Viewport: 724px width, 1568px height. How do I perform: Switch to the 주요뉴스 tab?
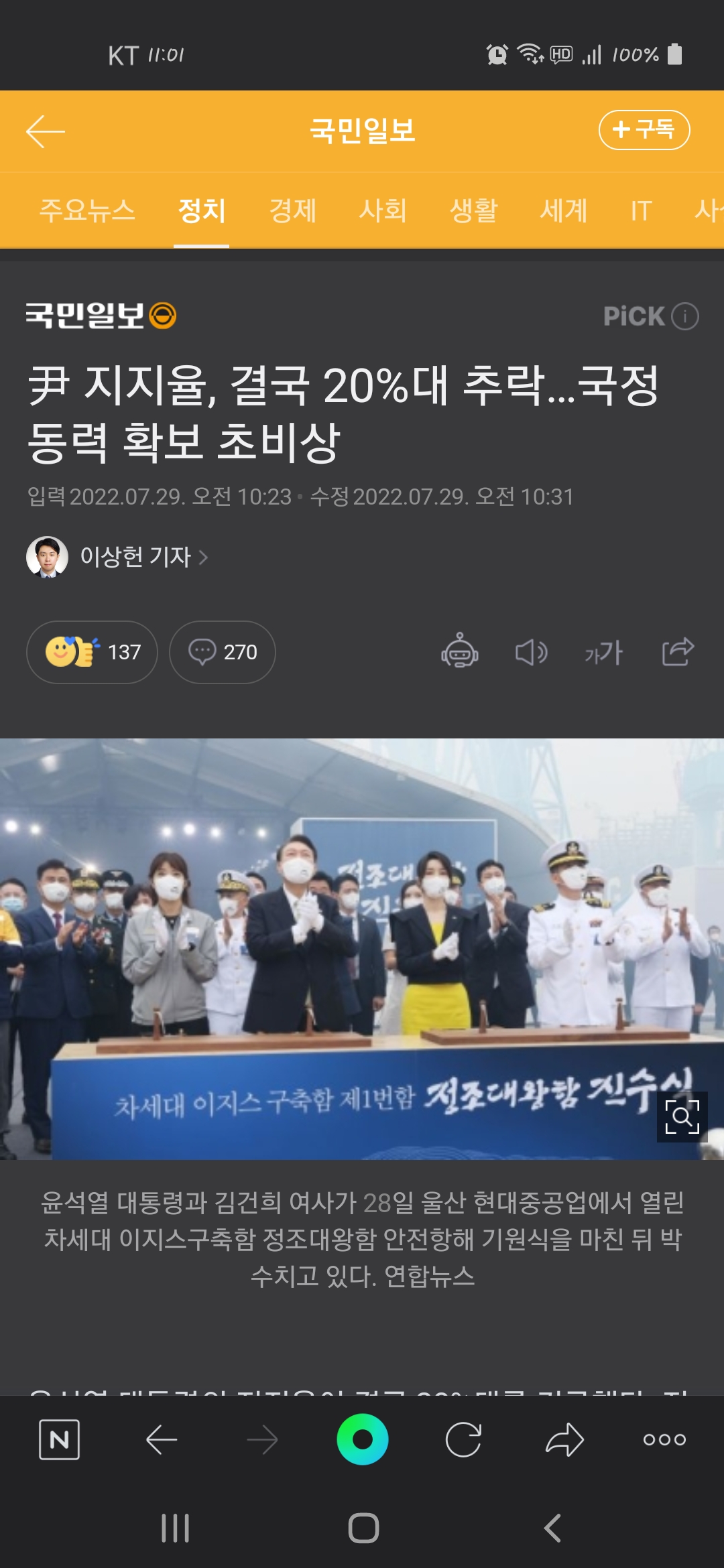pos(87,210)
